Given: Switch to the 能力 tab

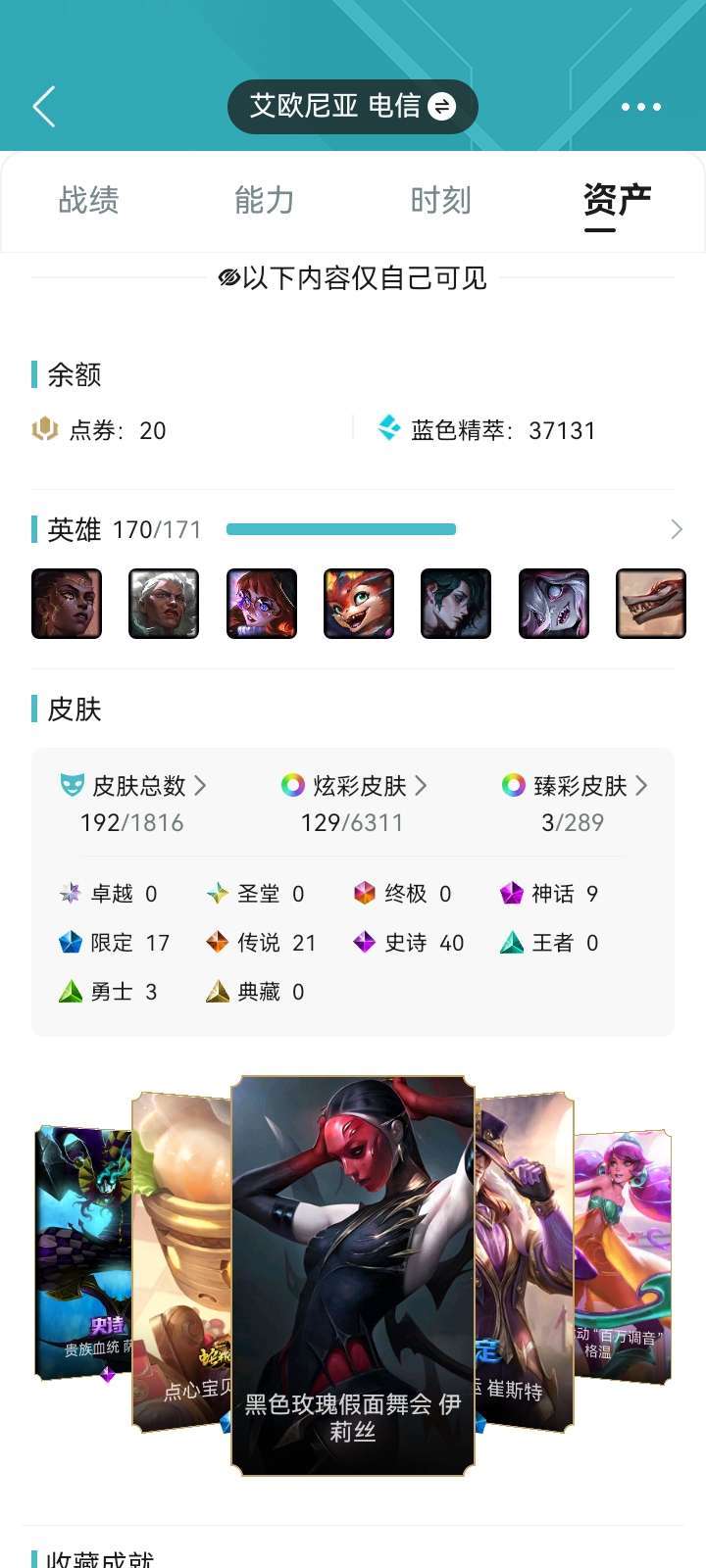Looking at the screenshot, I should (x=265, y=200).
